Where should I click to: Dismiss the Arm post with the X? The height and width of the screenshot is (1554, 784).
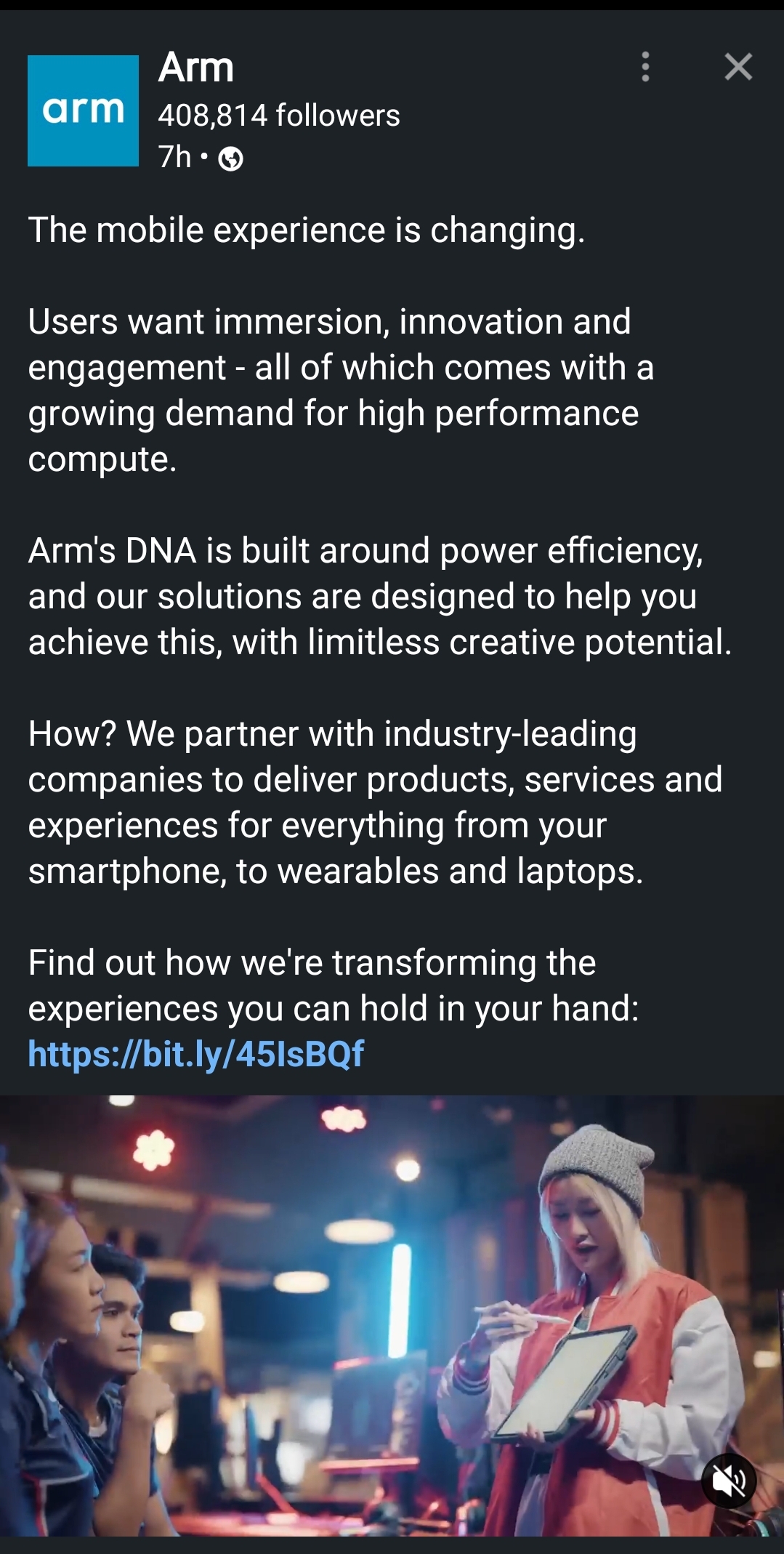(738, 67)
